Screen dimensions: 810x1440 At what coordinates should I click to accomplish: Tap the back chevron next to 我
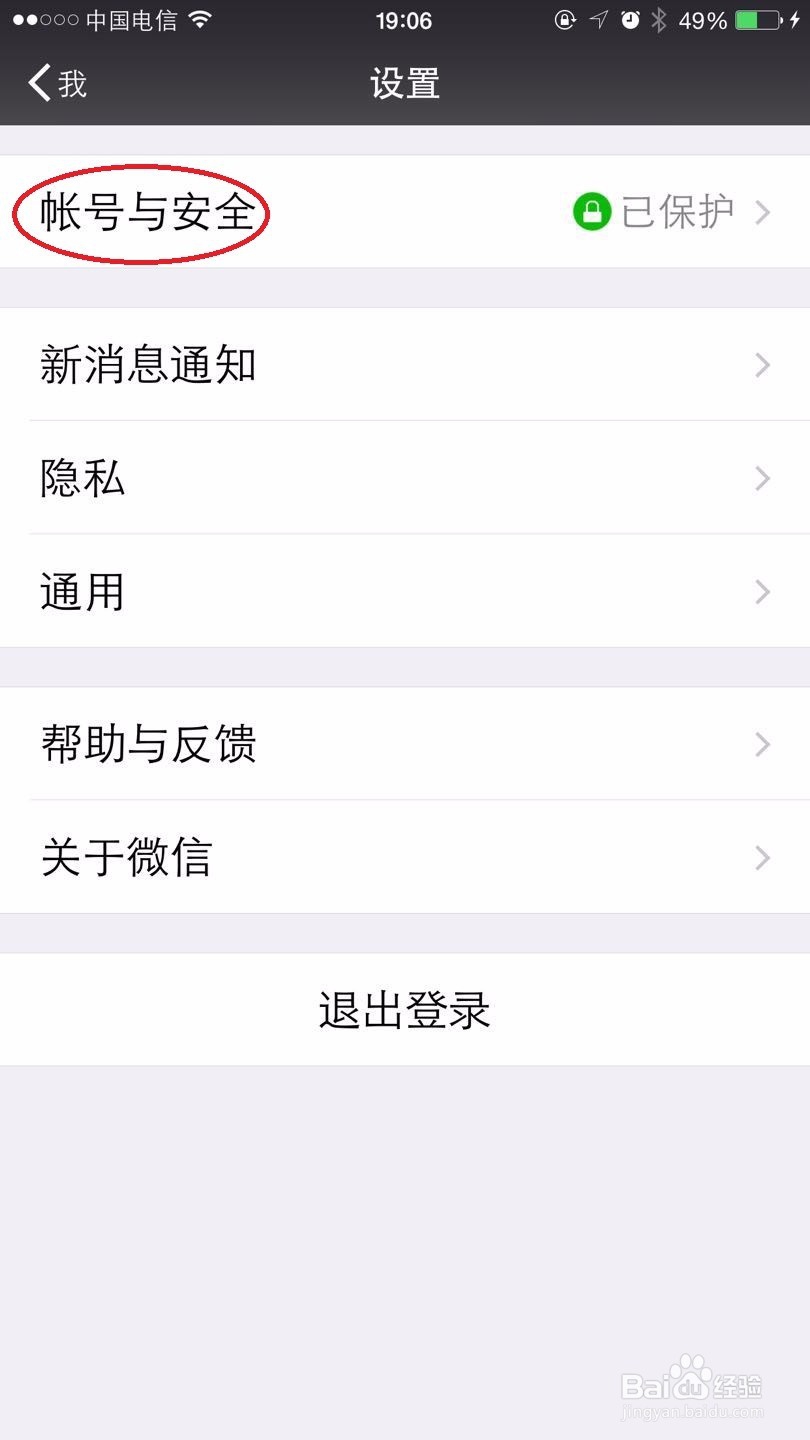tap(38, 84)
